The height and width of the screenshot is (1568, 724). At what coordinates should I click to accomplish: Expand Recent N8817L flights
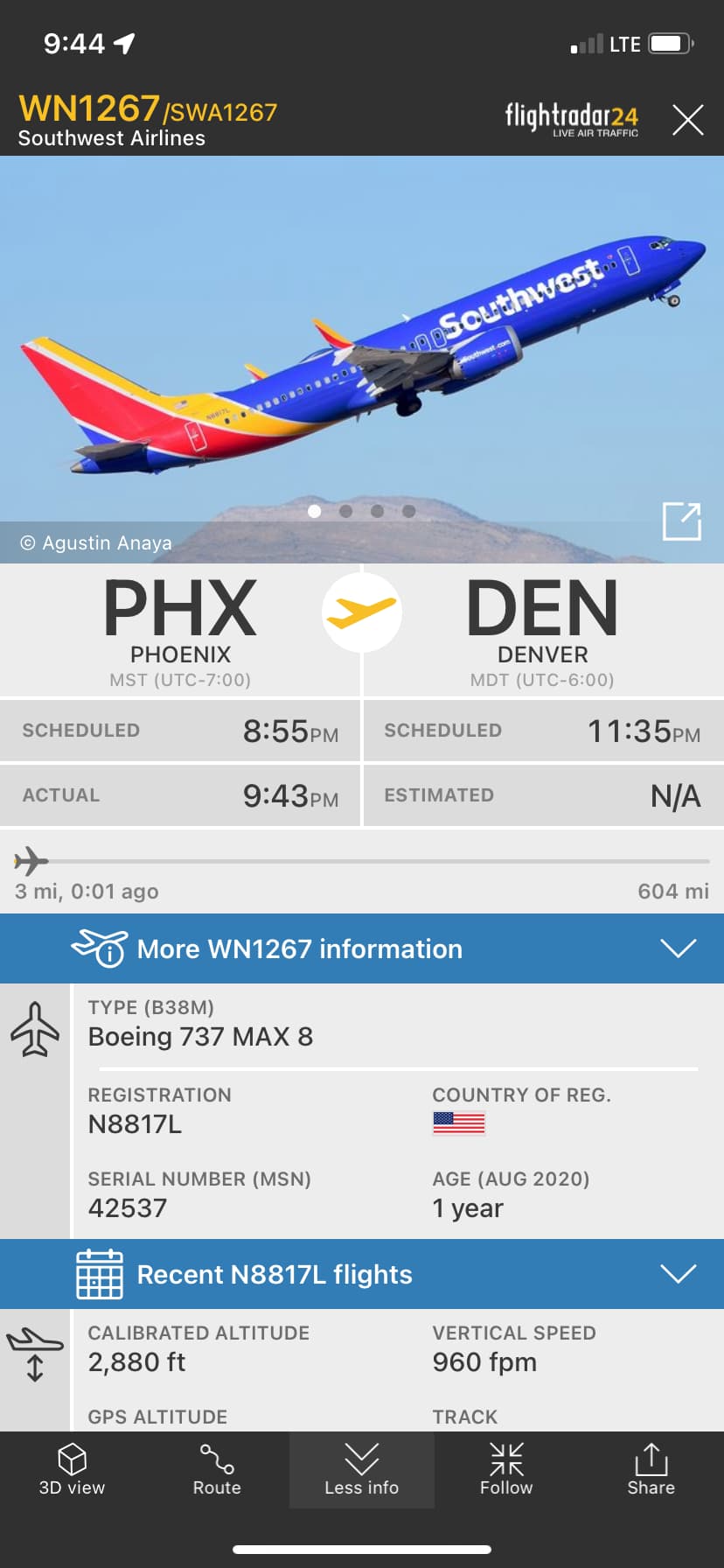[x=362, y=1274]
